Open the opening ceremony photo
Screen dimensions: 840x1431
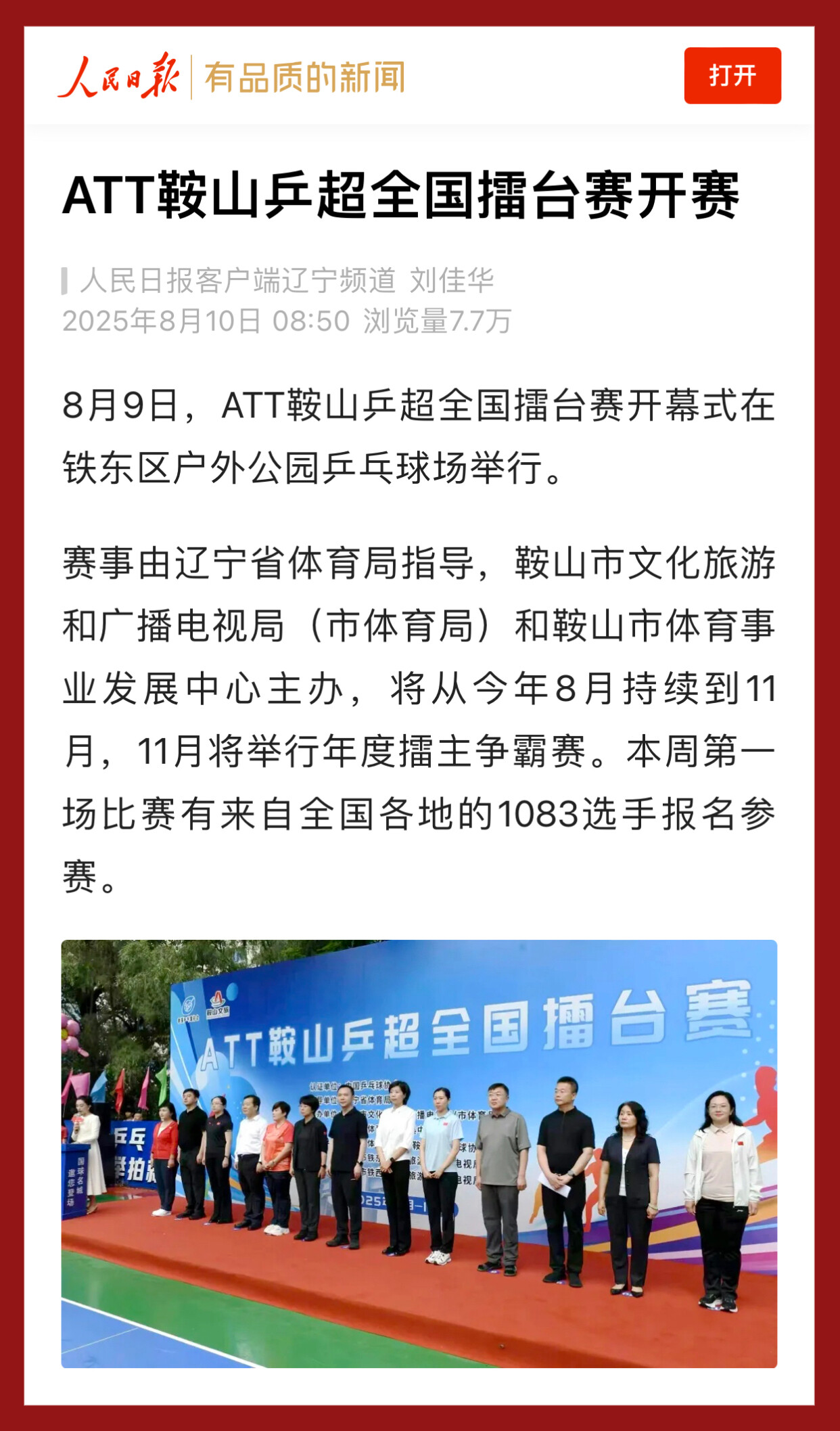[419, 1153]
